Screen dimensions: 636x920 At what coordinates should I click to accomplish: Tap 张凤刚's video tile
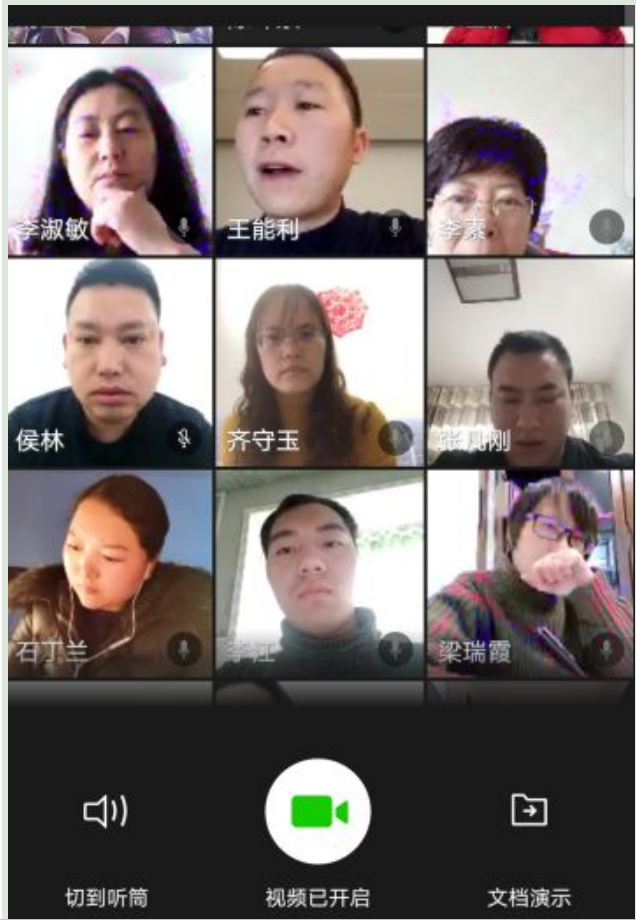(x=530, y=362)
